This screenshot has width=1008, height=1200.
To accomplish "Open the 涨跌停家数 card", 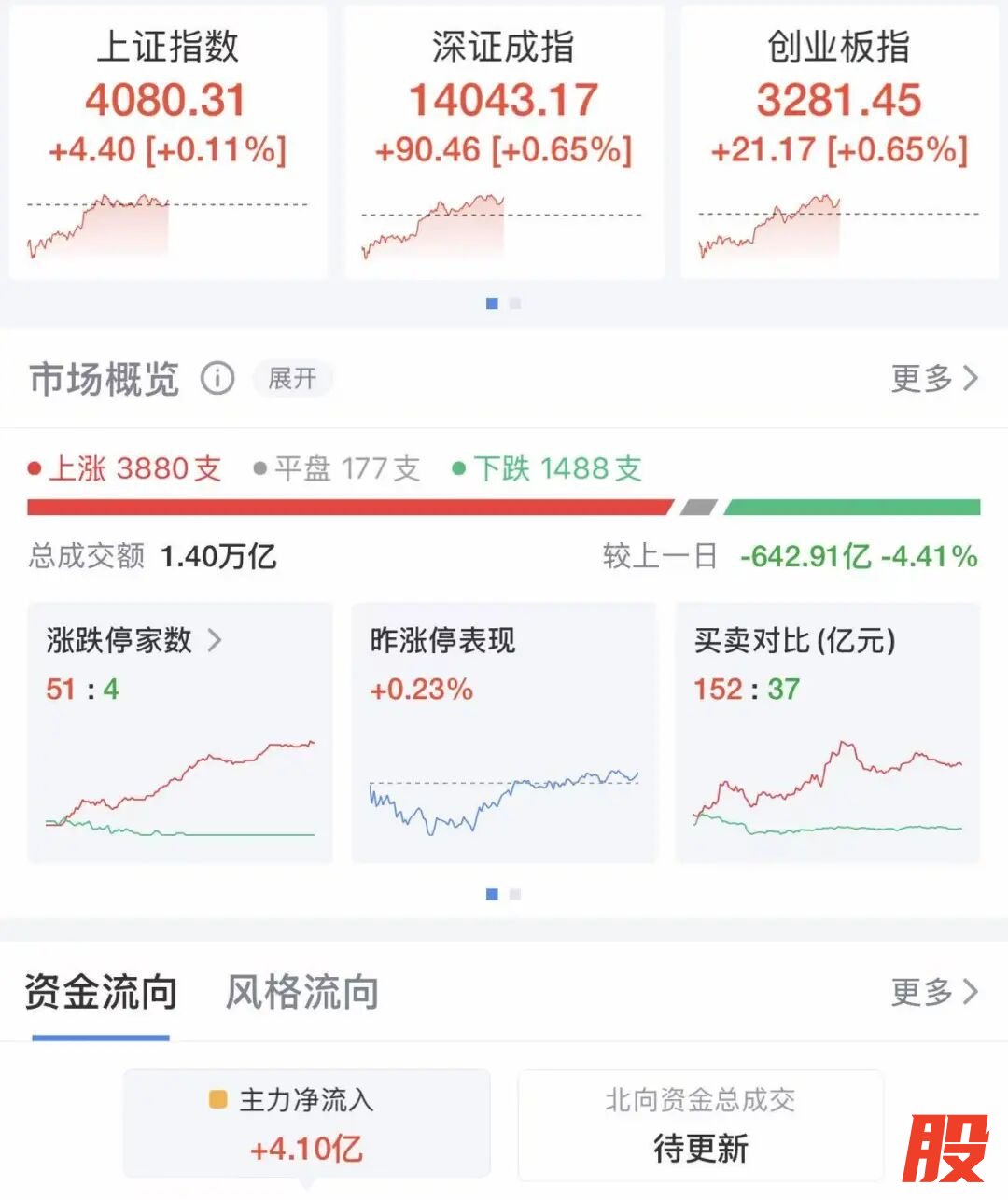I will (180, 733).
